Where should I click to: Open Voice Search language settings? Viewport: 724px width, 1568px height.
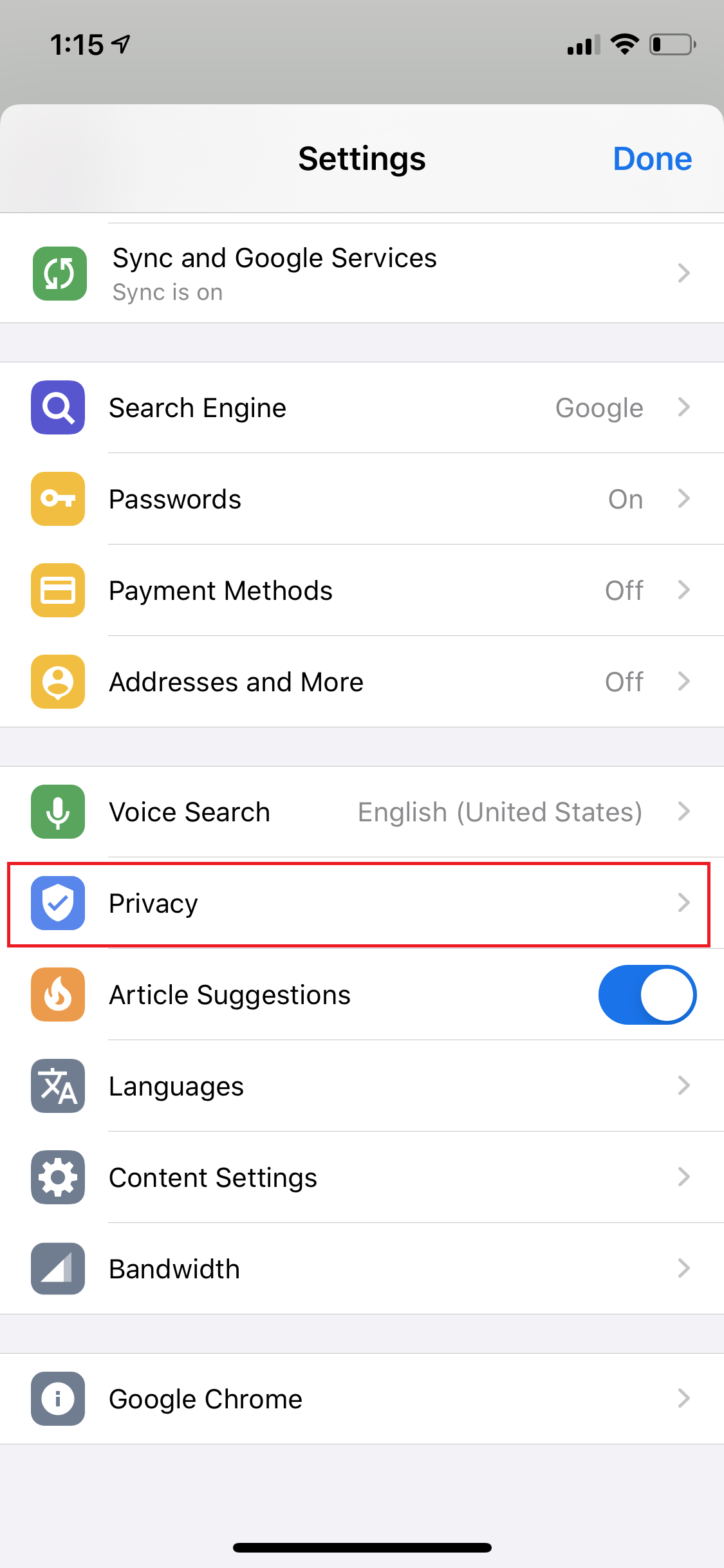pyautogui.click(x=362, y=812)
